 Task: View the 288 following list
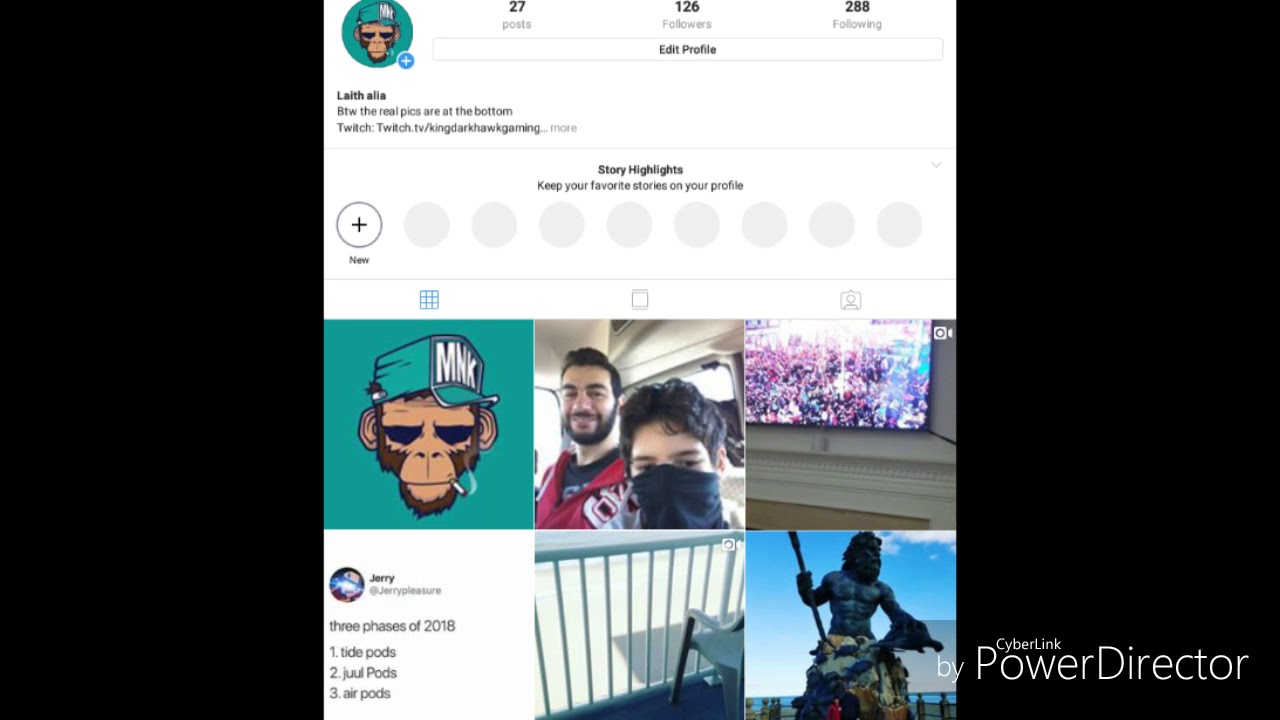[x=857, y=14]
